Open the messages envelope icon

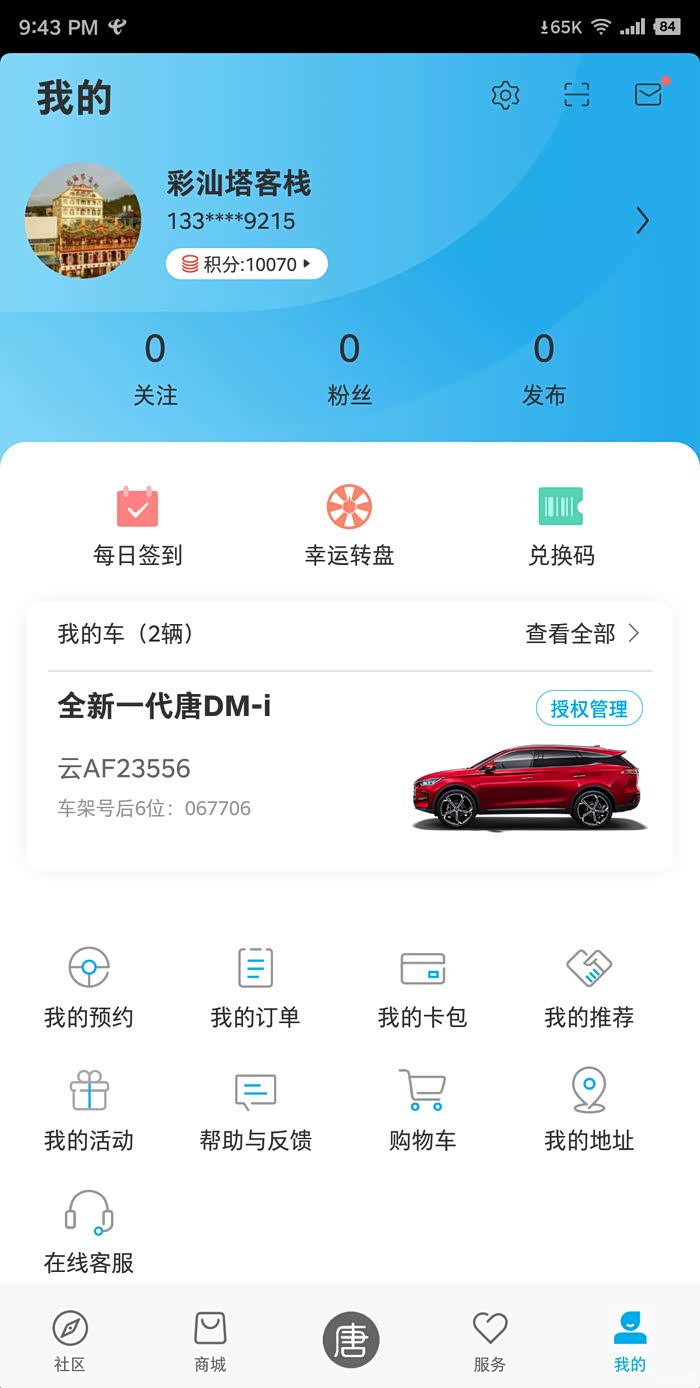pyautogui.click(x=648, y=94)
